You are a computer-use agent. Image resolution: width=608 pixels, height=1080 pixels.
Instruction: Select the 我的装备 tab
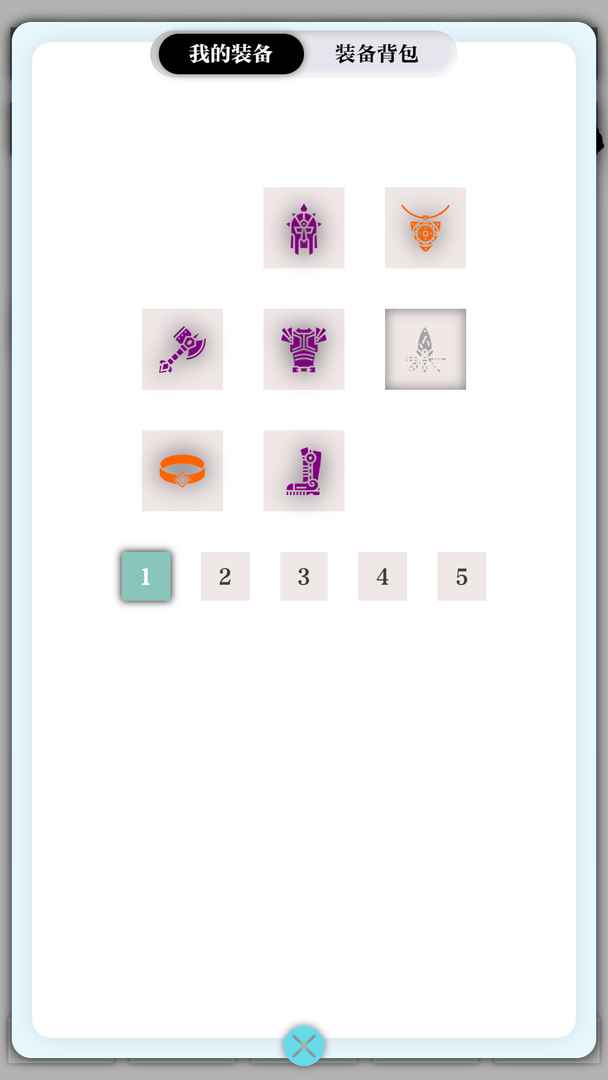pos(231,54)
